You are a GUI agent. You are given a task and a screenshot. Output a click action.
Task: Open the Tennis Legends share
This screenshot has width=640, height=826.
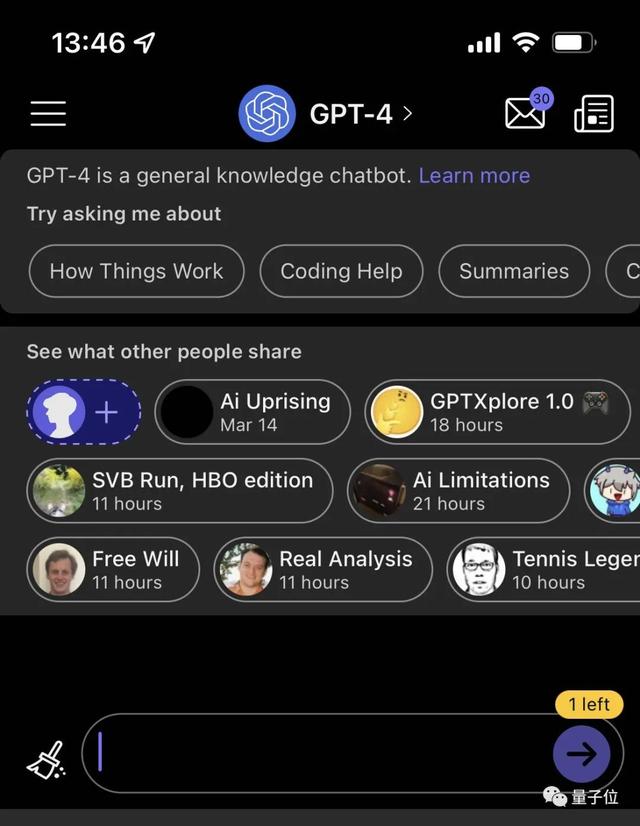[545, 570]
